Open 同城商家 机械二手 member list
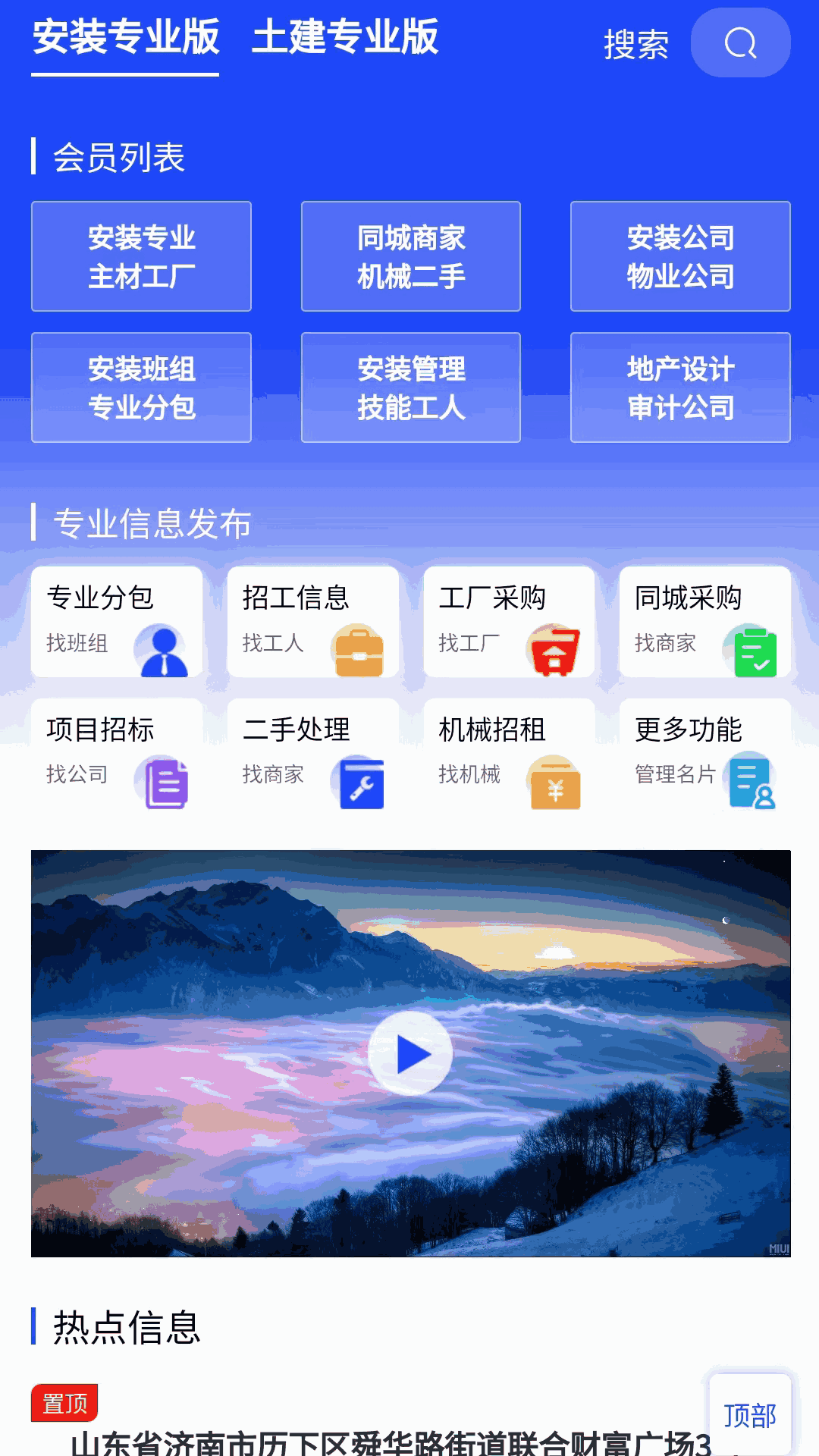Screen dimensions: 819x1456 tap(410, 256)
